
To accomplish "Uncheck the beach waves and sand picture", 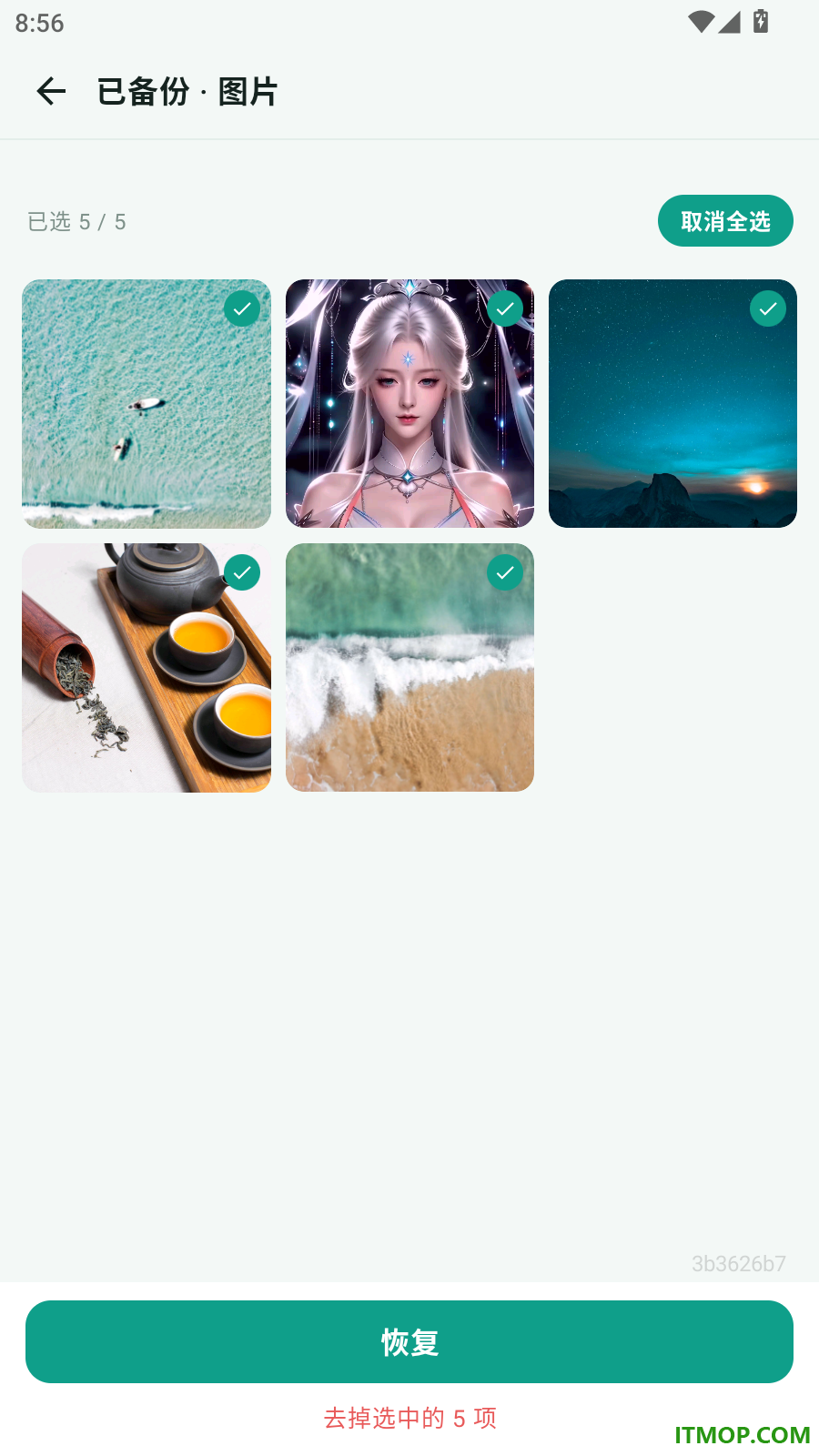I will (x=505, y=572).
